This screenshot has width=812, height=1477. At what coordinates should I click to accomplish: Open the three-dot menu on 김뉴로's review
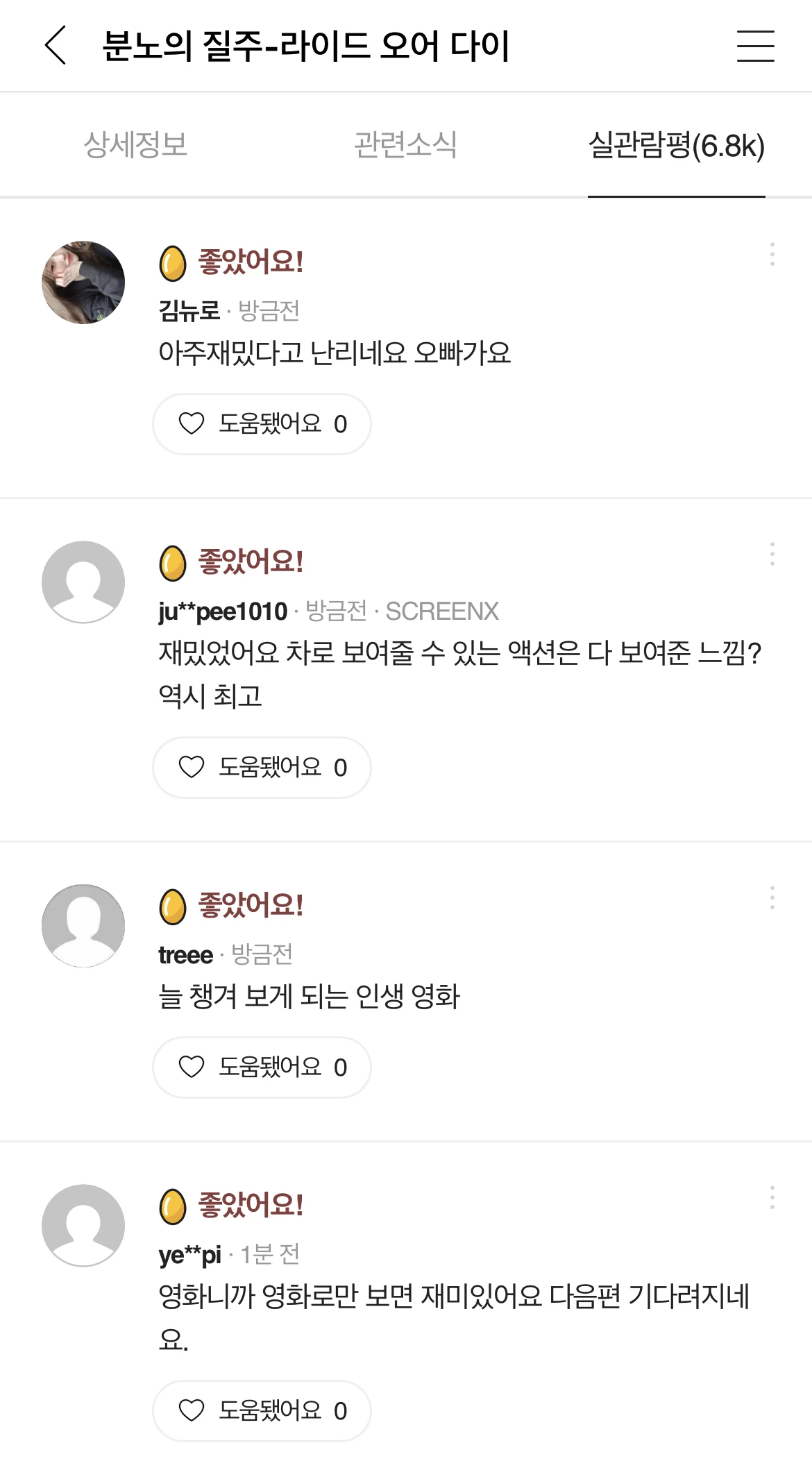(772, 255)
